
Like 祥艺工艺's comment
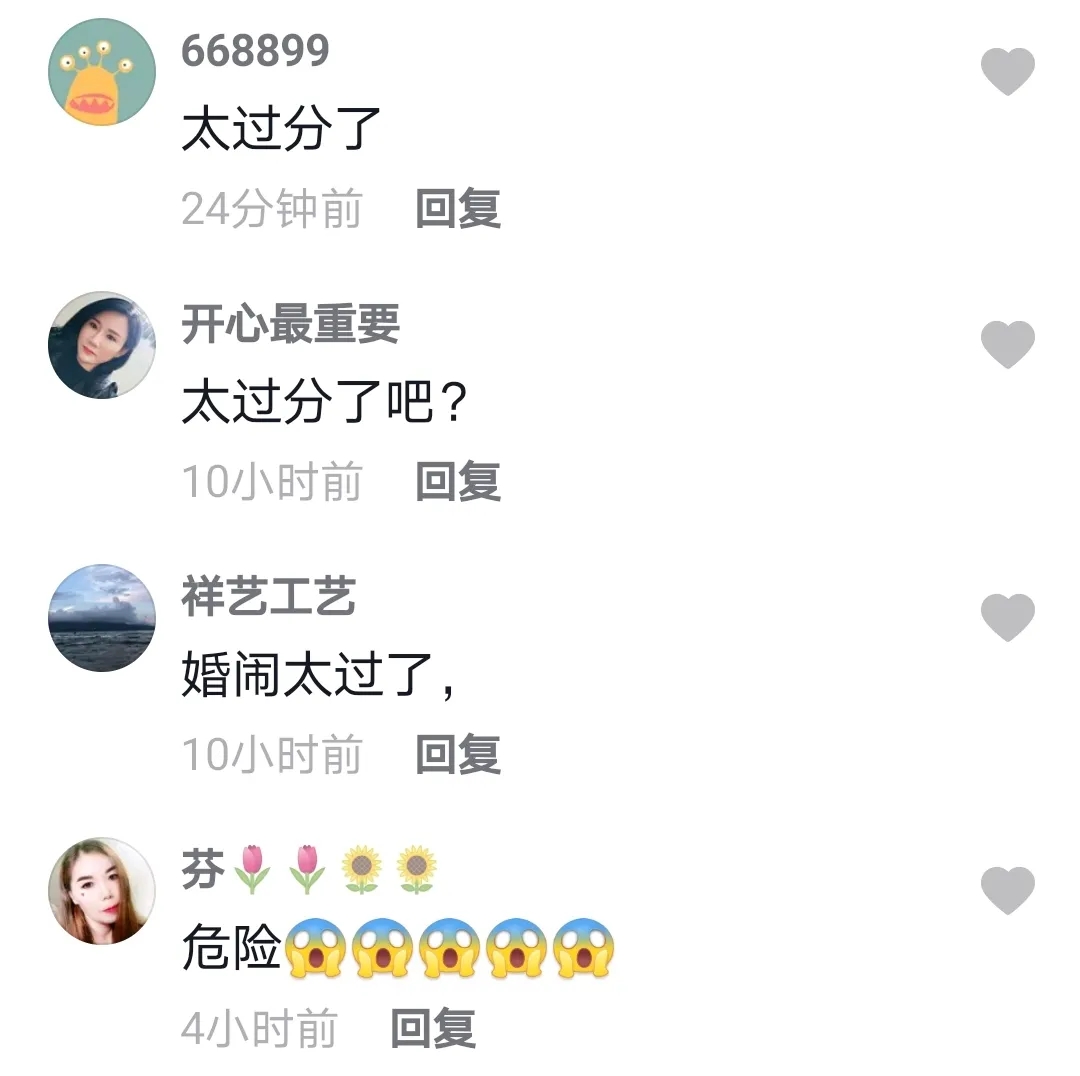pyautogui.click(x=1007, y=617)
